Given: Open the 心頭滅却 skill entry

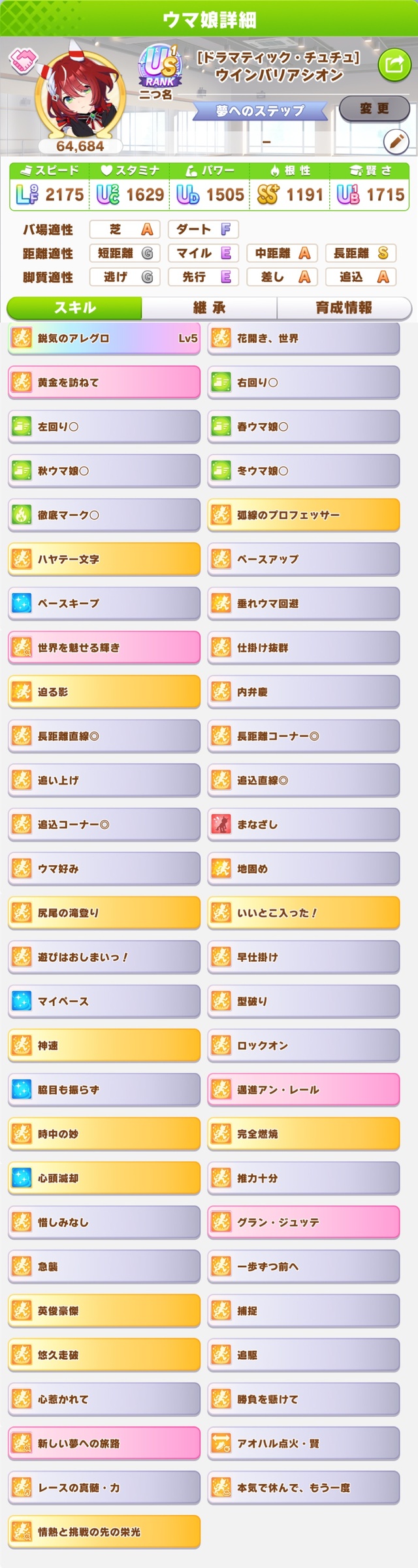Looking at the screenshot, I should (104, 1178).
